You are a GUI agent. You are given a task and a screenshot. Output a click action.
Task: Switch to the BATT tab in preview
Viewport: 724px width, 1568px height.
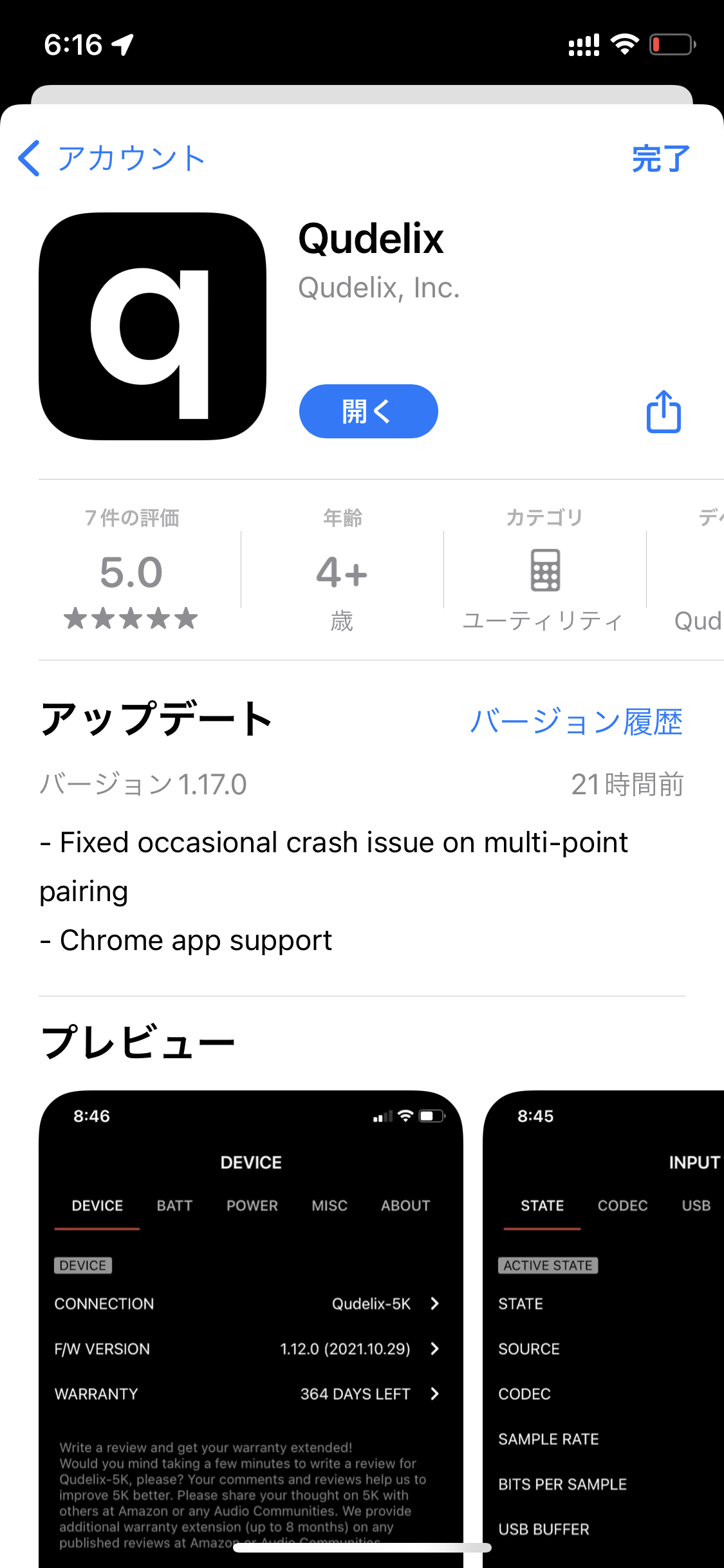pyautogui.click(x=174, y=1205)
